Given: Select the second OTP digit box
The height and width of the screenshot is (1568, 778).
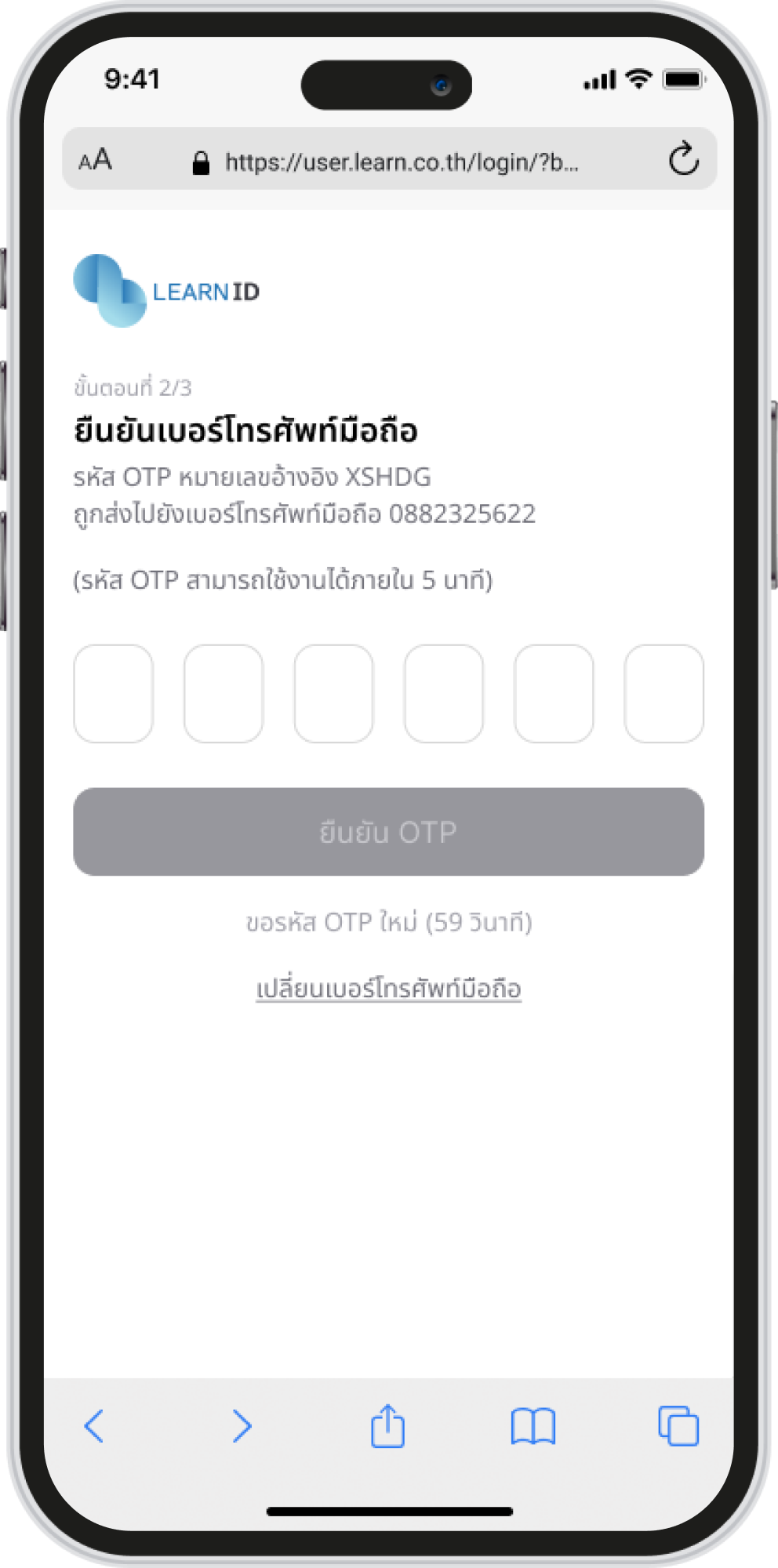Looking at the screenshot, I should pos(224,693).
